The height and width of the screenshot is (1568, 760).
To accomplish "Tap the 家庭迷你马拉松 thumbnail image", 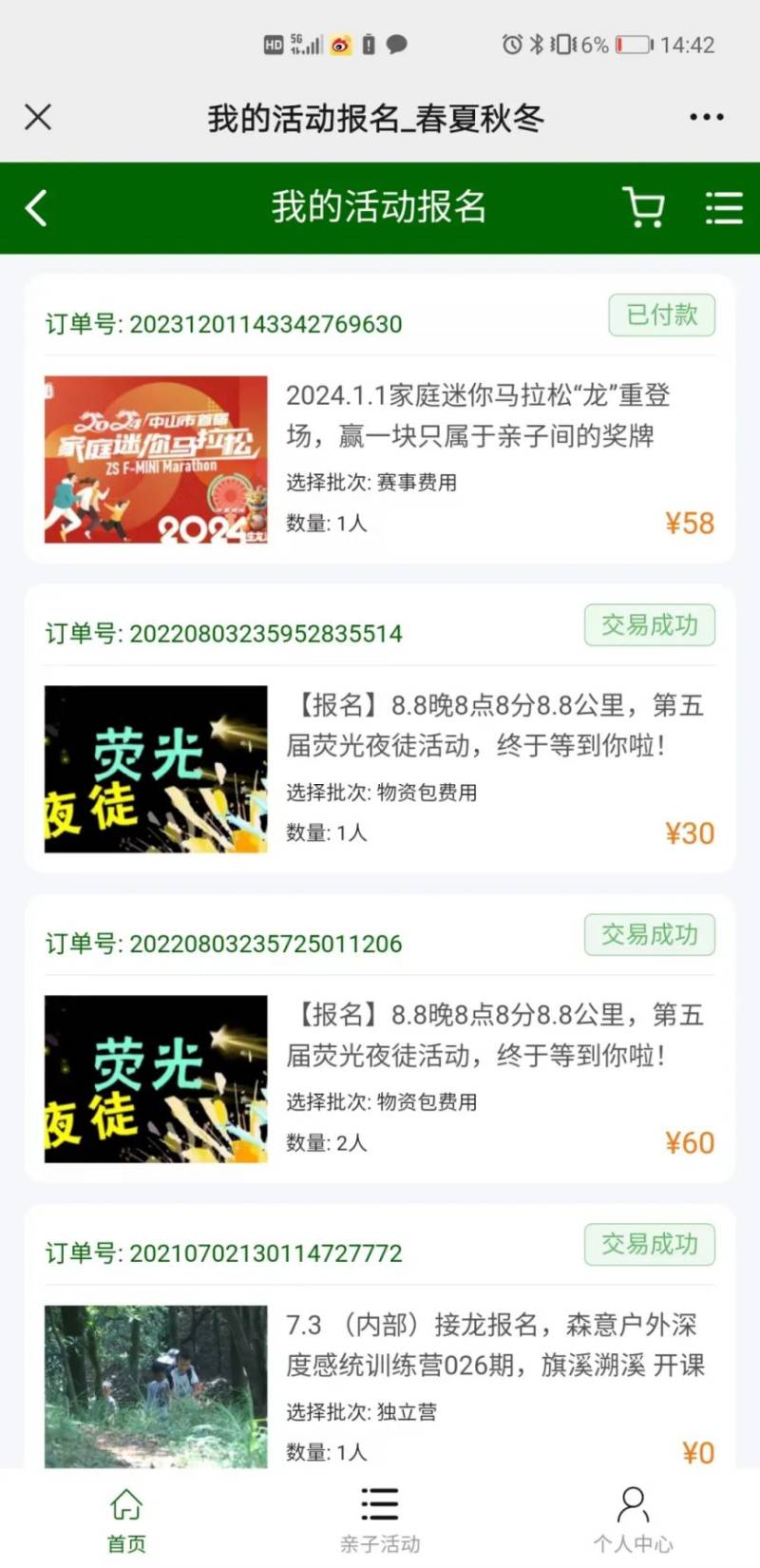I will [x=156, y=459].
